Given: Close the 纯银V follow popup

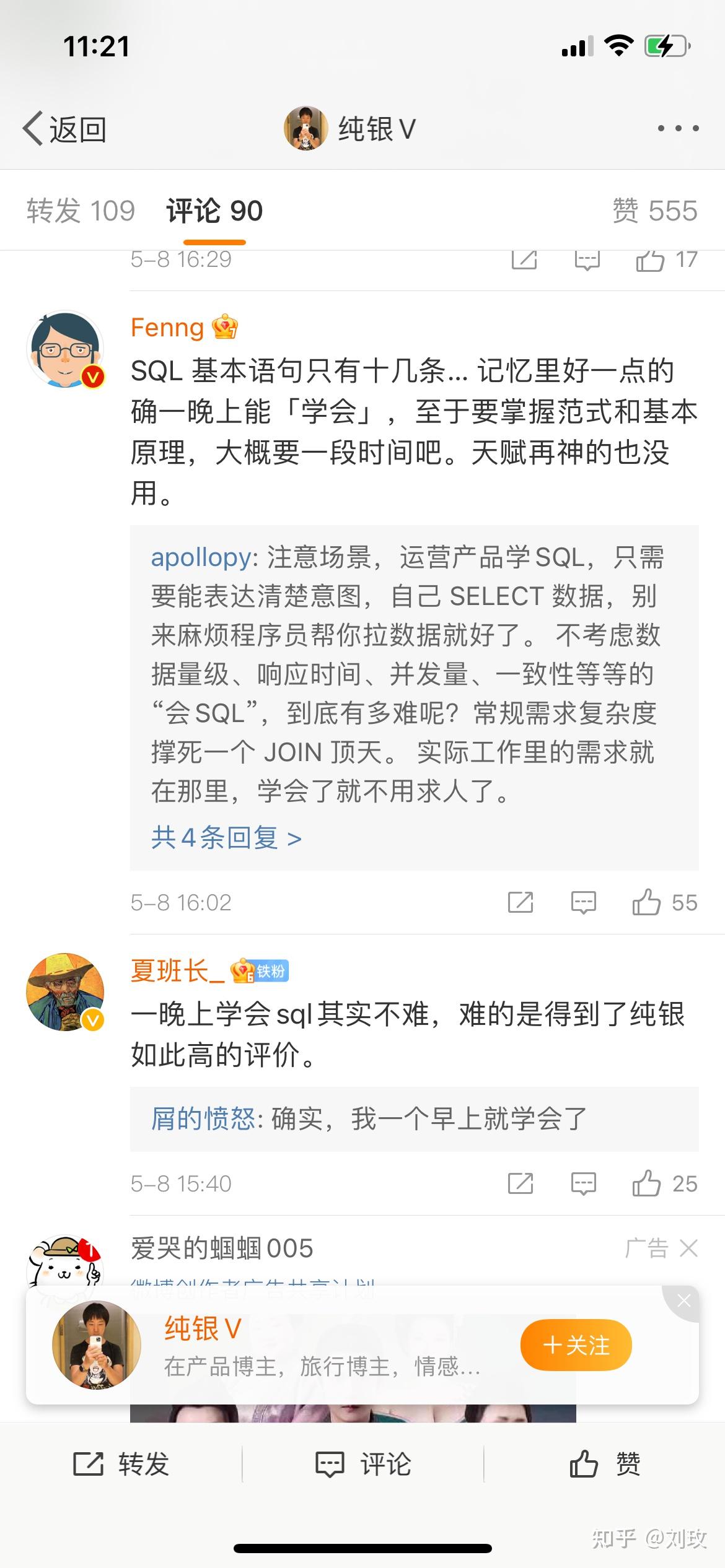Looking at the screenshot, I should [x=683, y=1301].
